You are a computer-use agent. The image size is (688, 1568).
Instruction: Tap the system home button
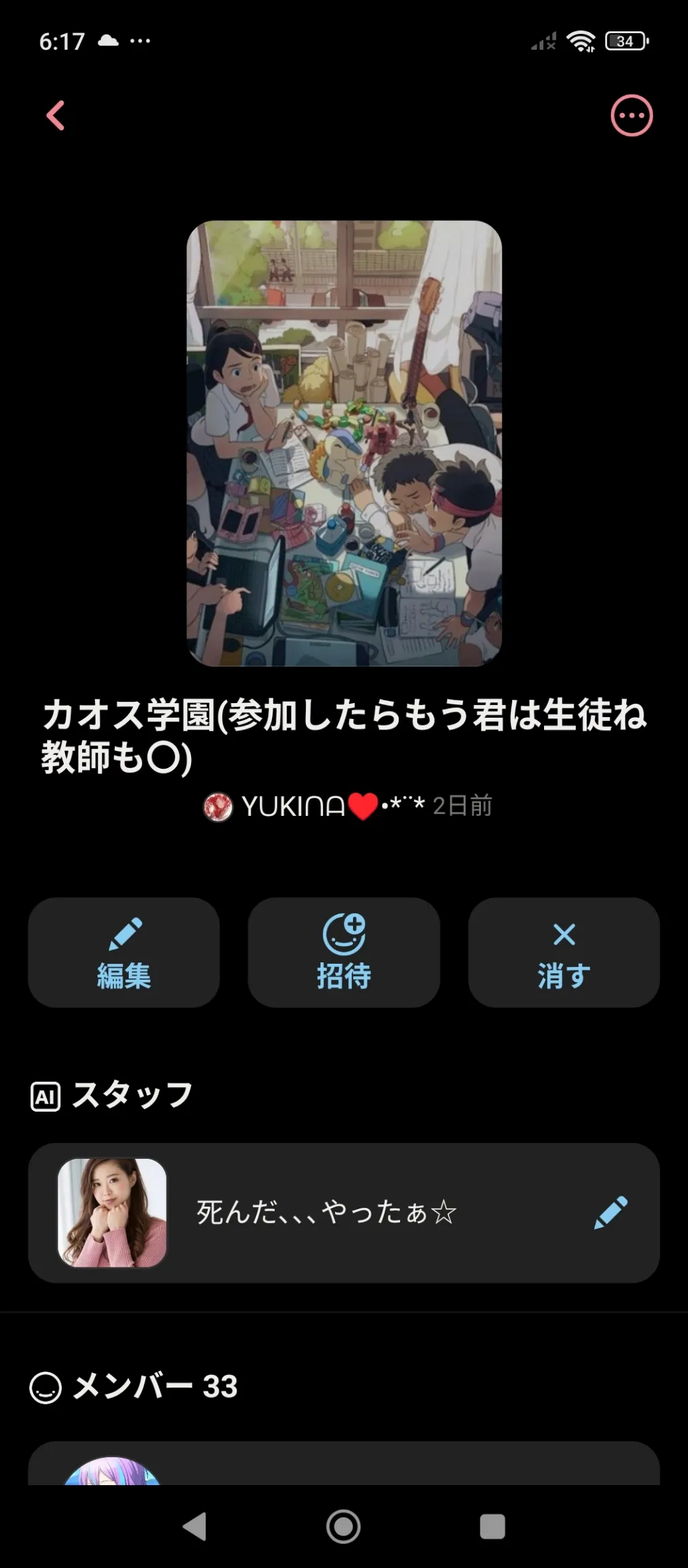point(344,1526)
